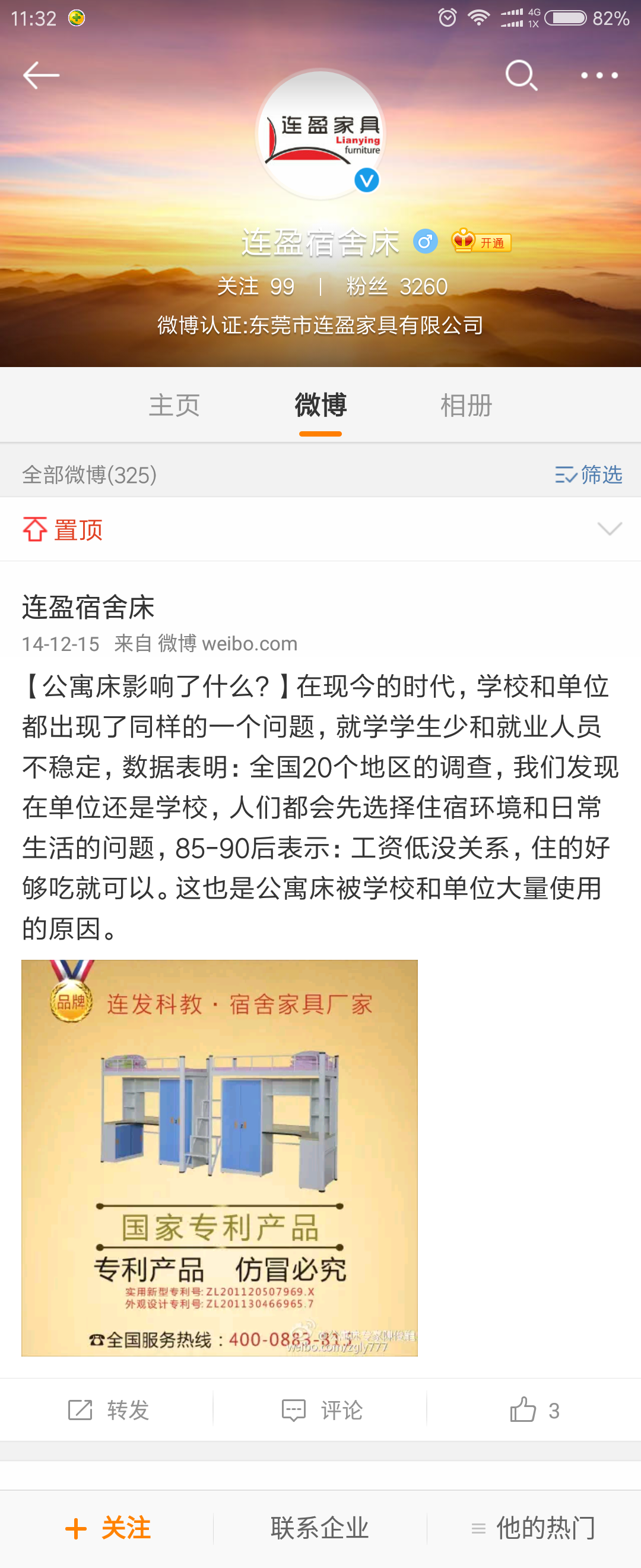Image resolution: width=641 pixels, height=1568 pixels.
Task: Open the 他的热门 menu
Action: [x=534, y=1528]
